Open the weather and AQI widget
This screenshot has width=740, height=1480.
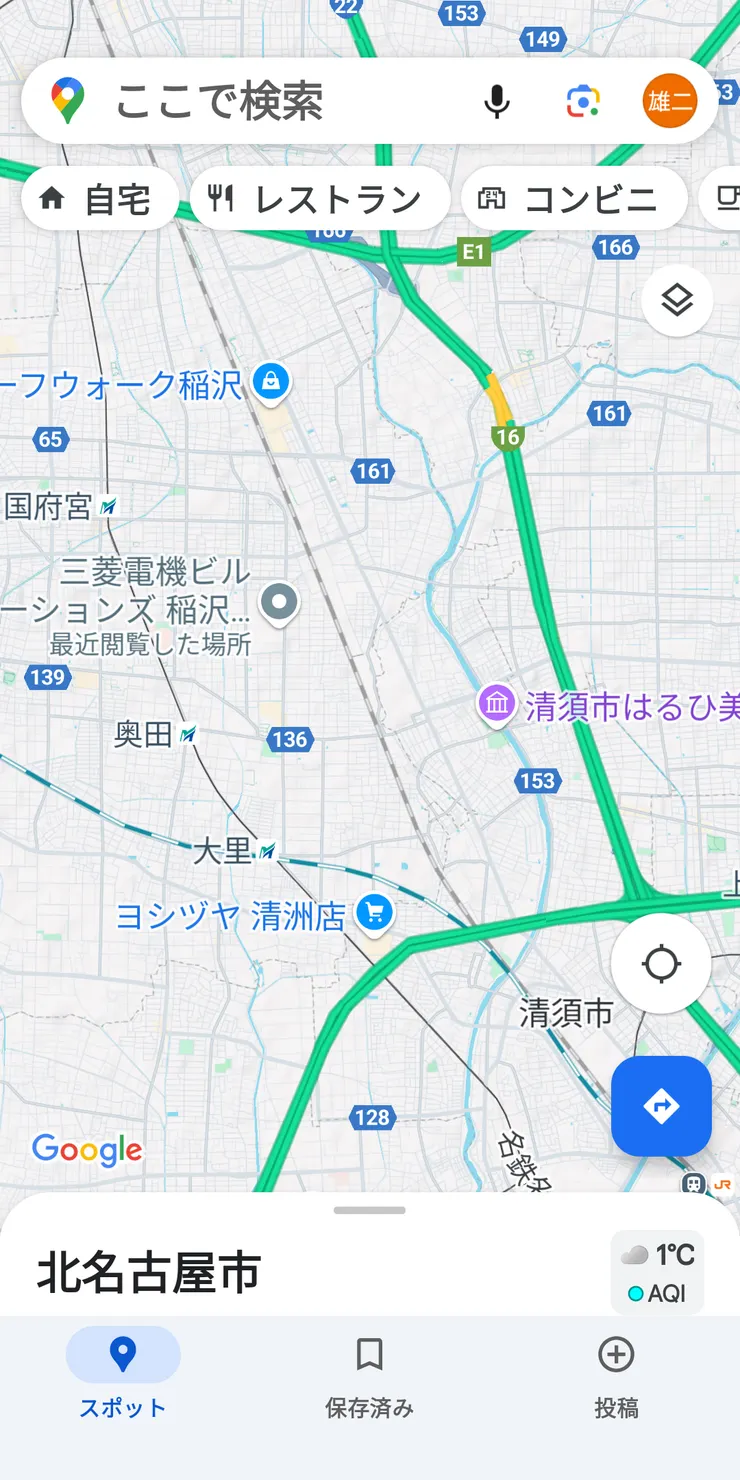point(657,1272)
